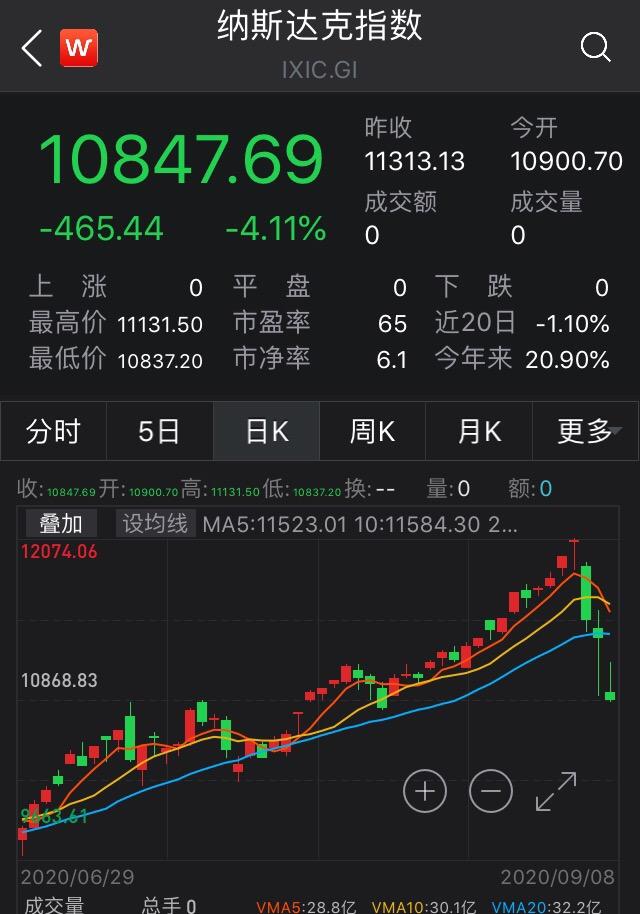Expand the chart to fullscreen
Screen dimensions: 640x914
pyautogui.click(x=556, y=792)
